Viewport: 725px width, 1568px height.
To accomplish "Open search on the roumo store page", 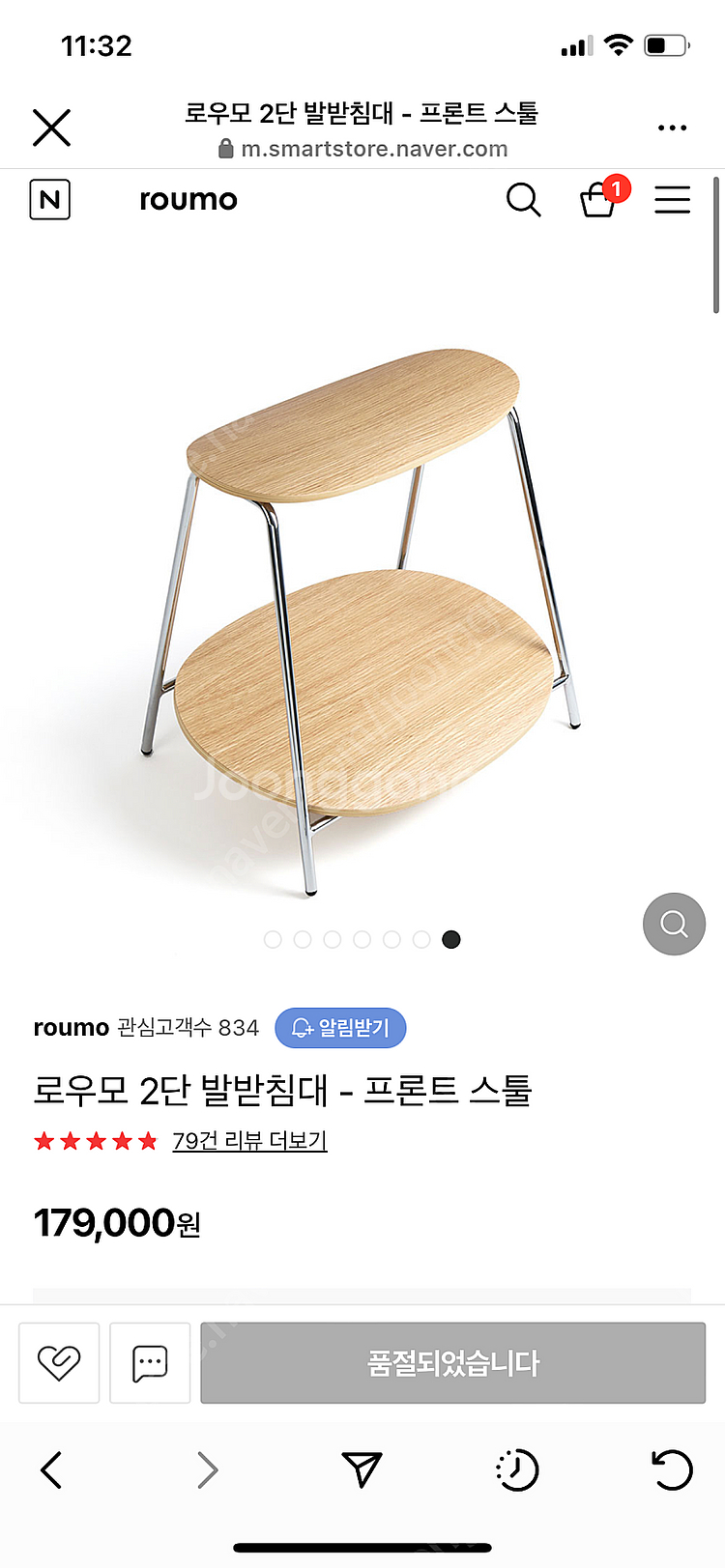I will coord(524,200).
